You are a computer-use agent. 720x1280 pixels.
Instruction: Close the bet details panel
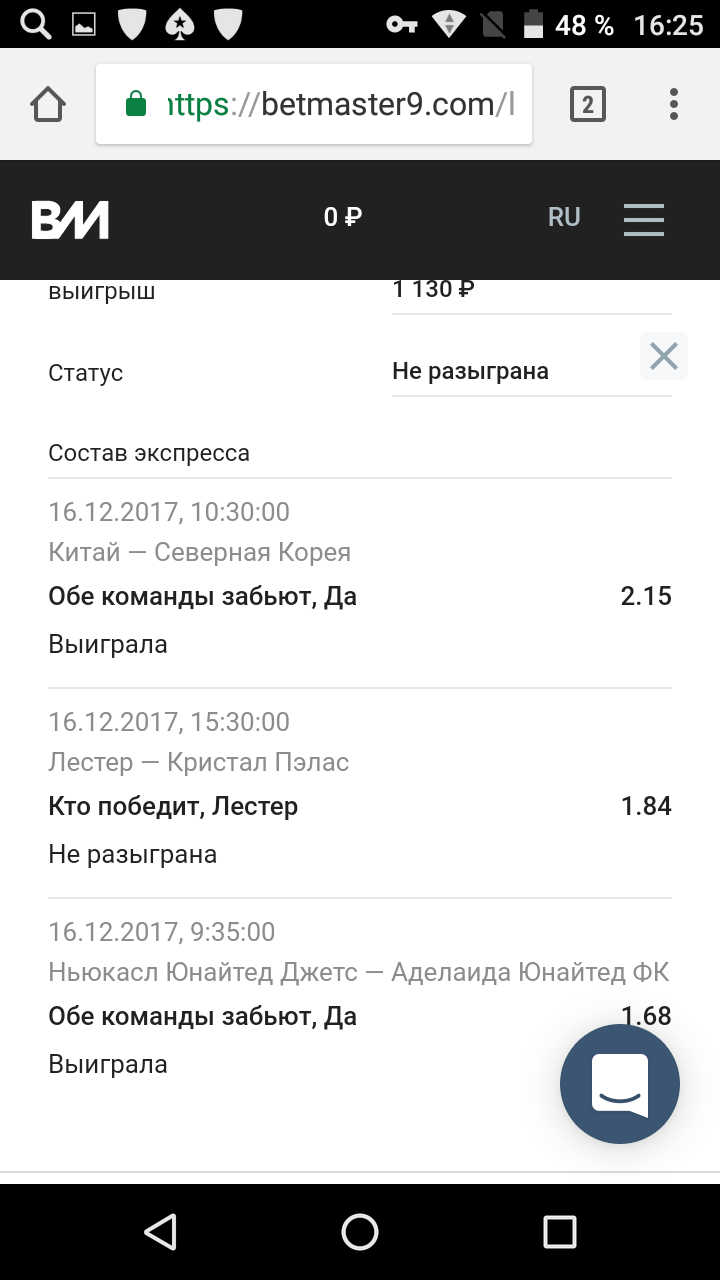tap(664, 356)
